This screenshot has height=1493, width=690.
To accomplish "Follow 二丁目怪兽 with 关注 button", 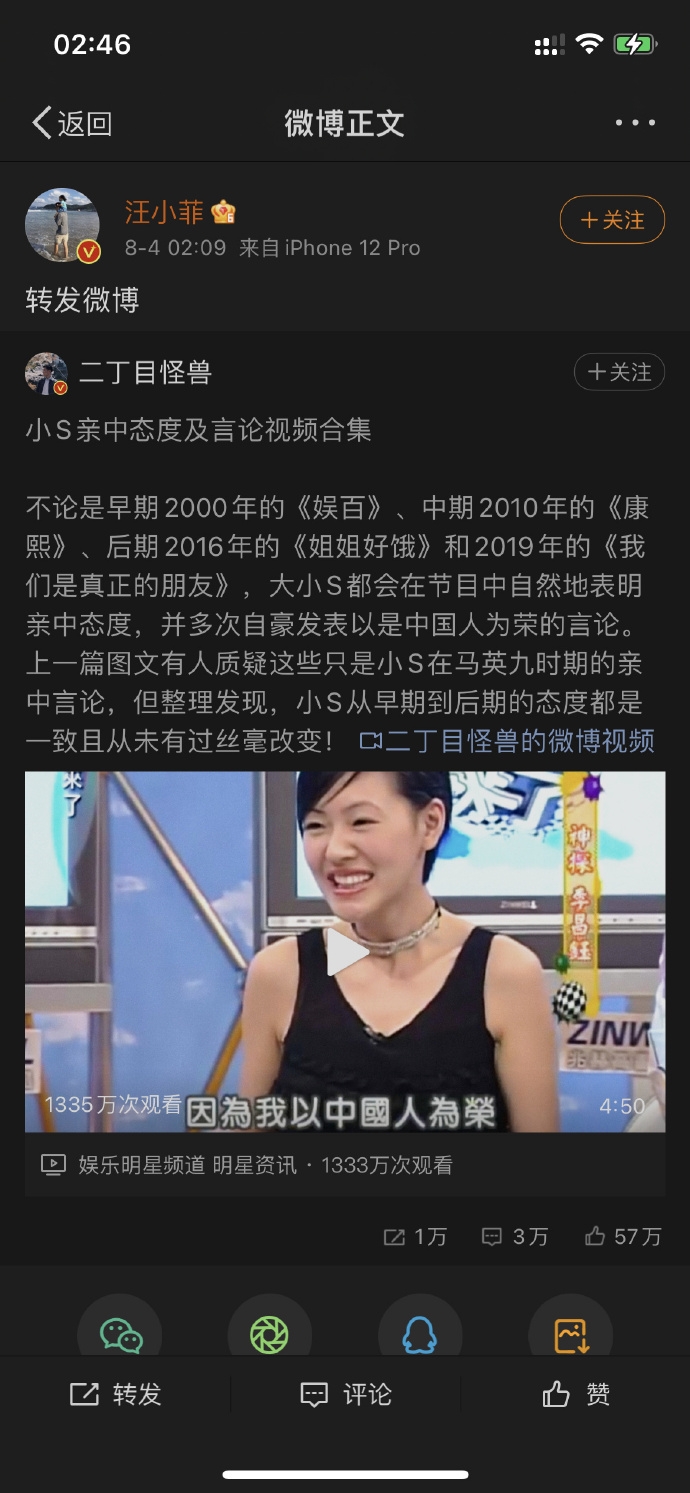I will (619, 372).
